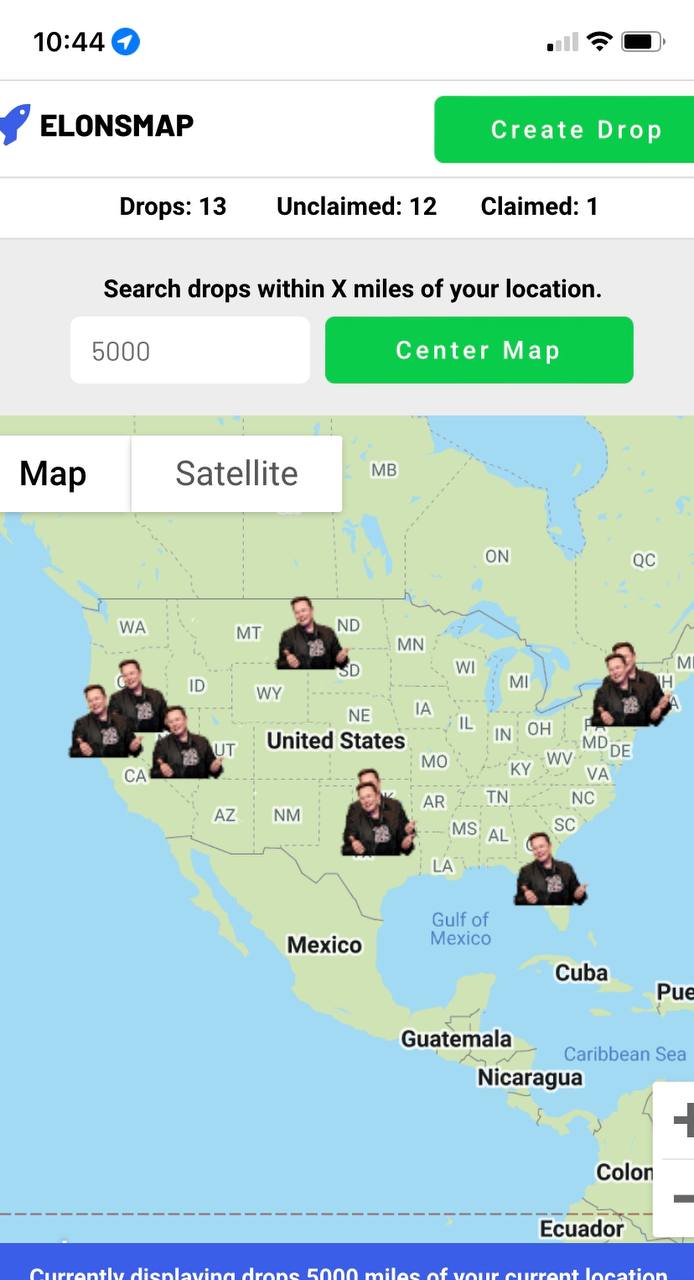This screenshot has width=694, height=1280.
Task: Open the ELONSMAP home logo link
Action: 97,125
